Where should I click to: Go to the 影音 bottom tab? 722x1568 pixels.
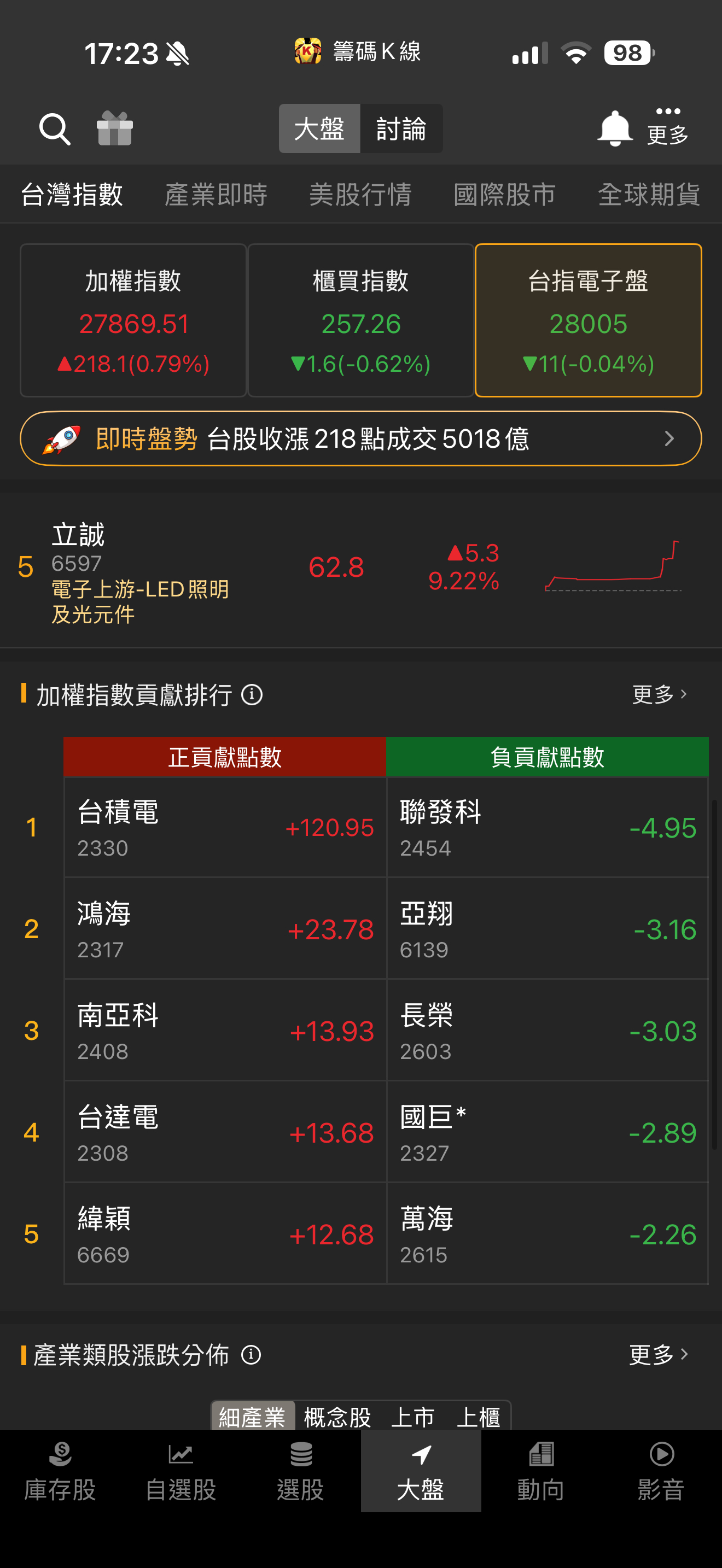(661, 1473)
